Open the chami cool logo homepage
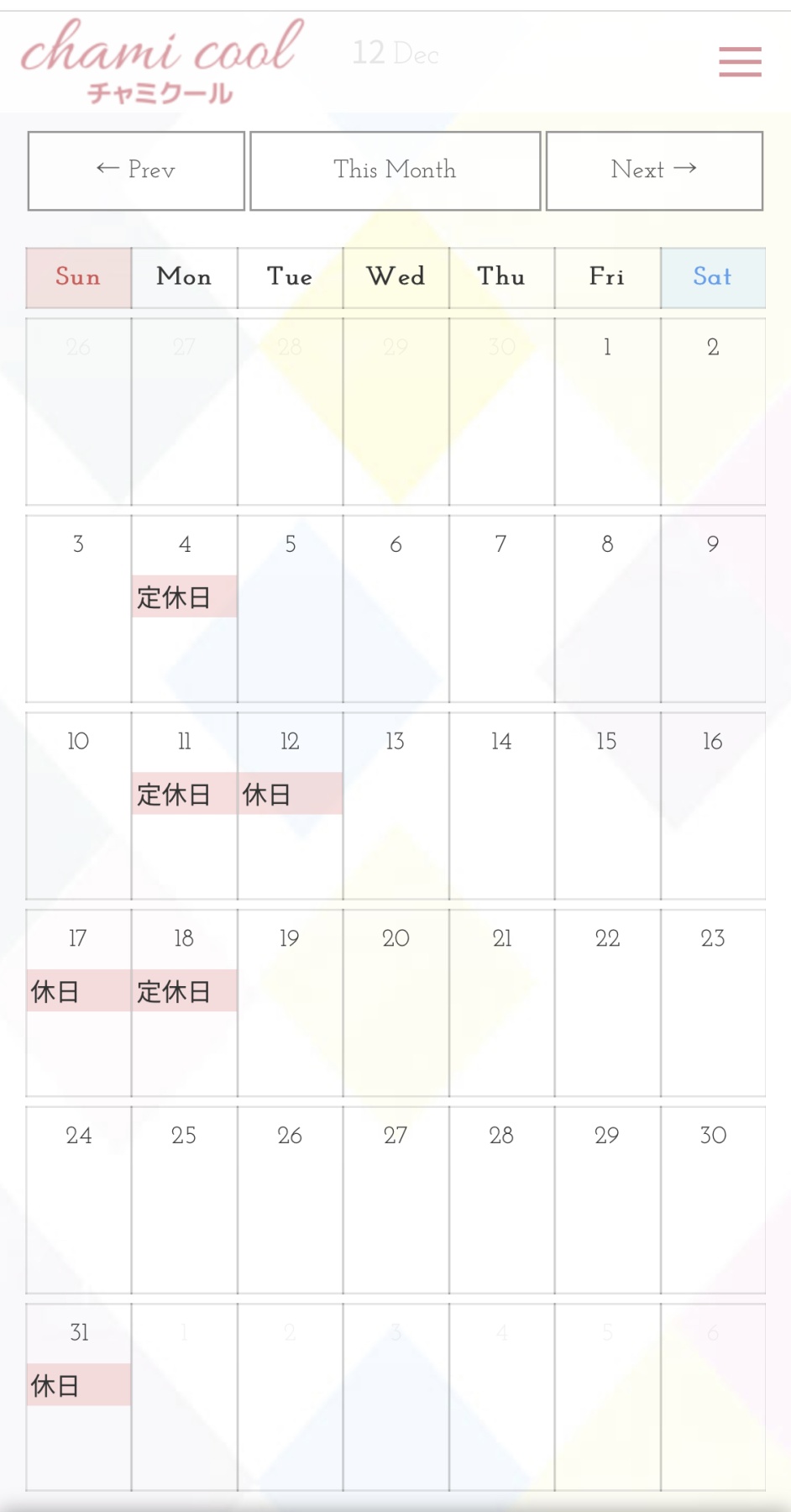791x1512 pixels. coord(161,60)
